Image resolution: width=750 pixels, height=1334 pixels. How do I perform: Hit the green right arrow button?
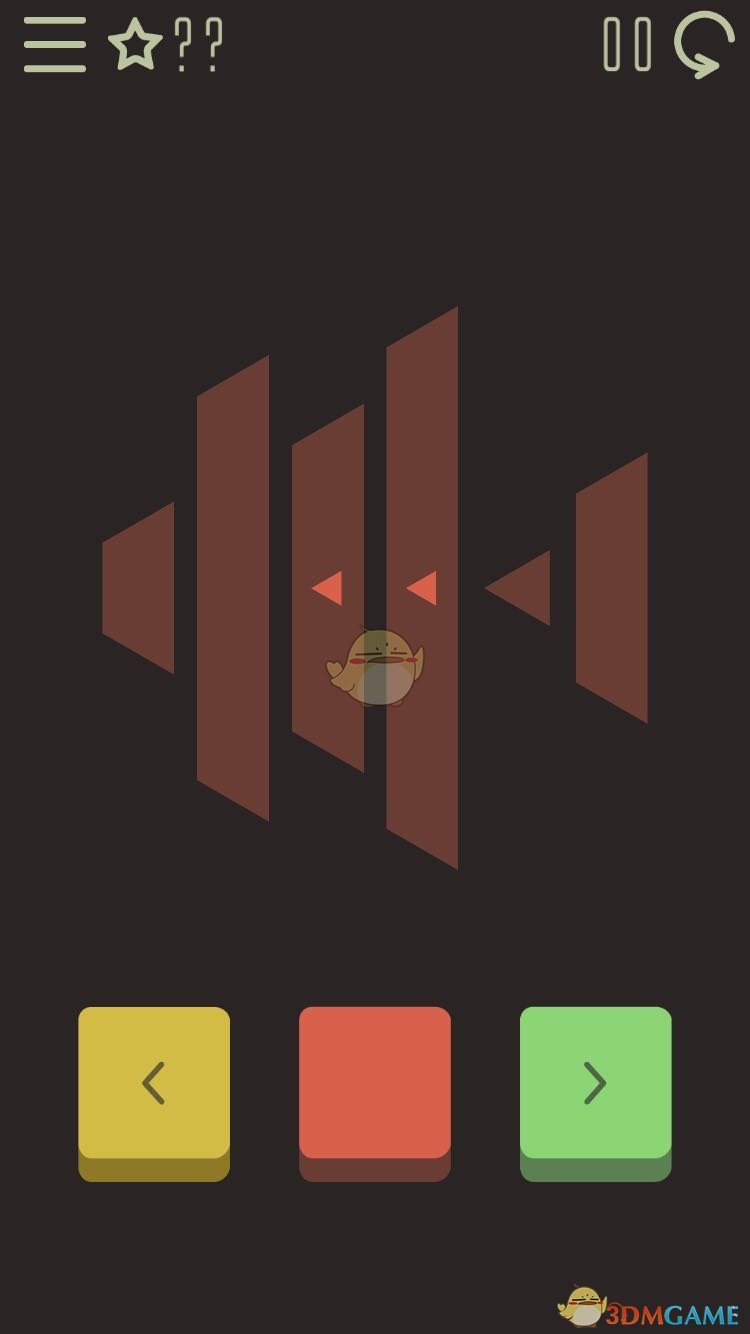coord(595,1084)
